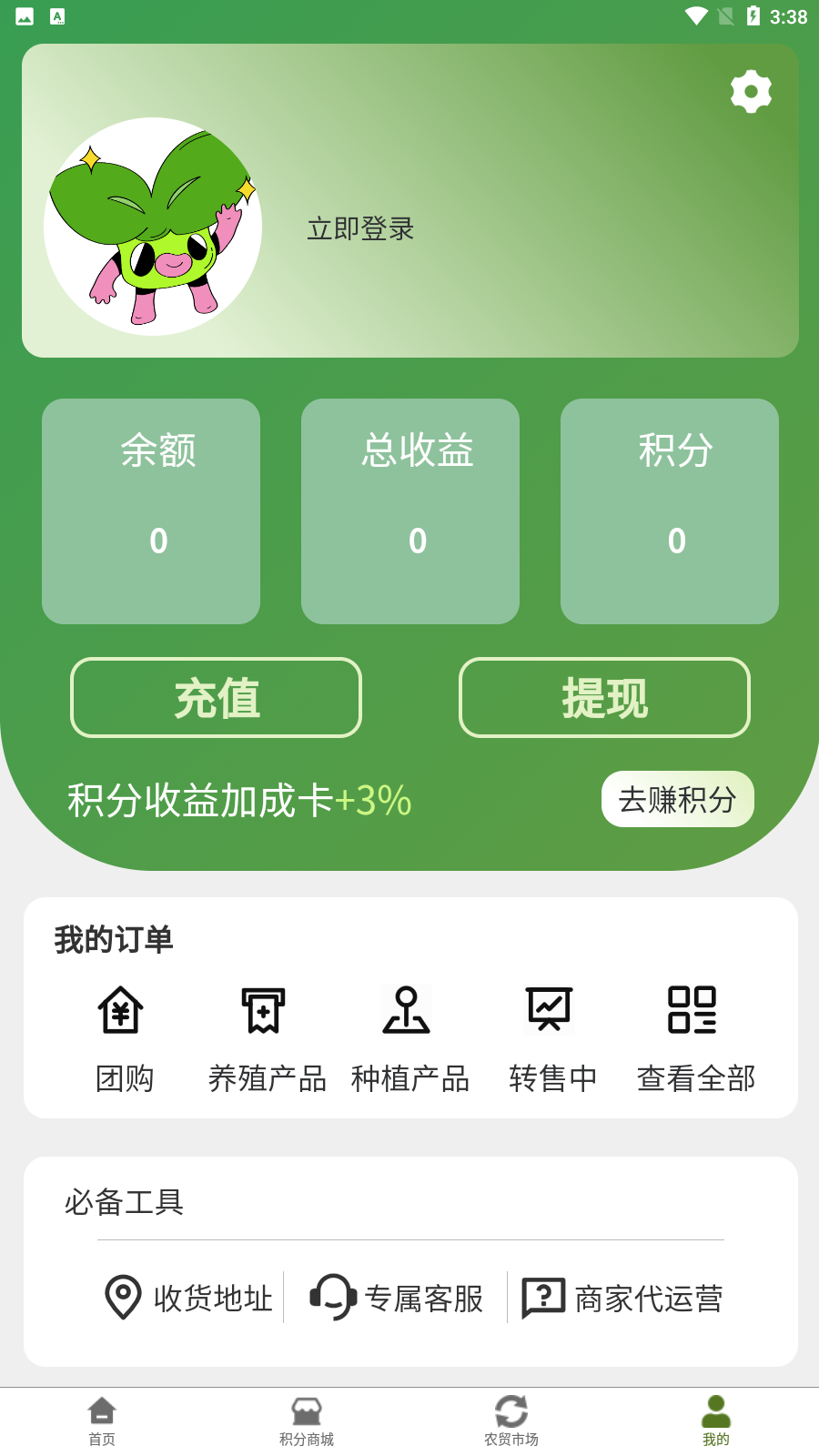The image size is (819, 1456).
Task: Open 收货地址 shipping address tool
Action: pos(187,1299)
